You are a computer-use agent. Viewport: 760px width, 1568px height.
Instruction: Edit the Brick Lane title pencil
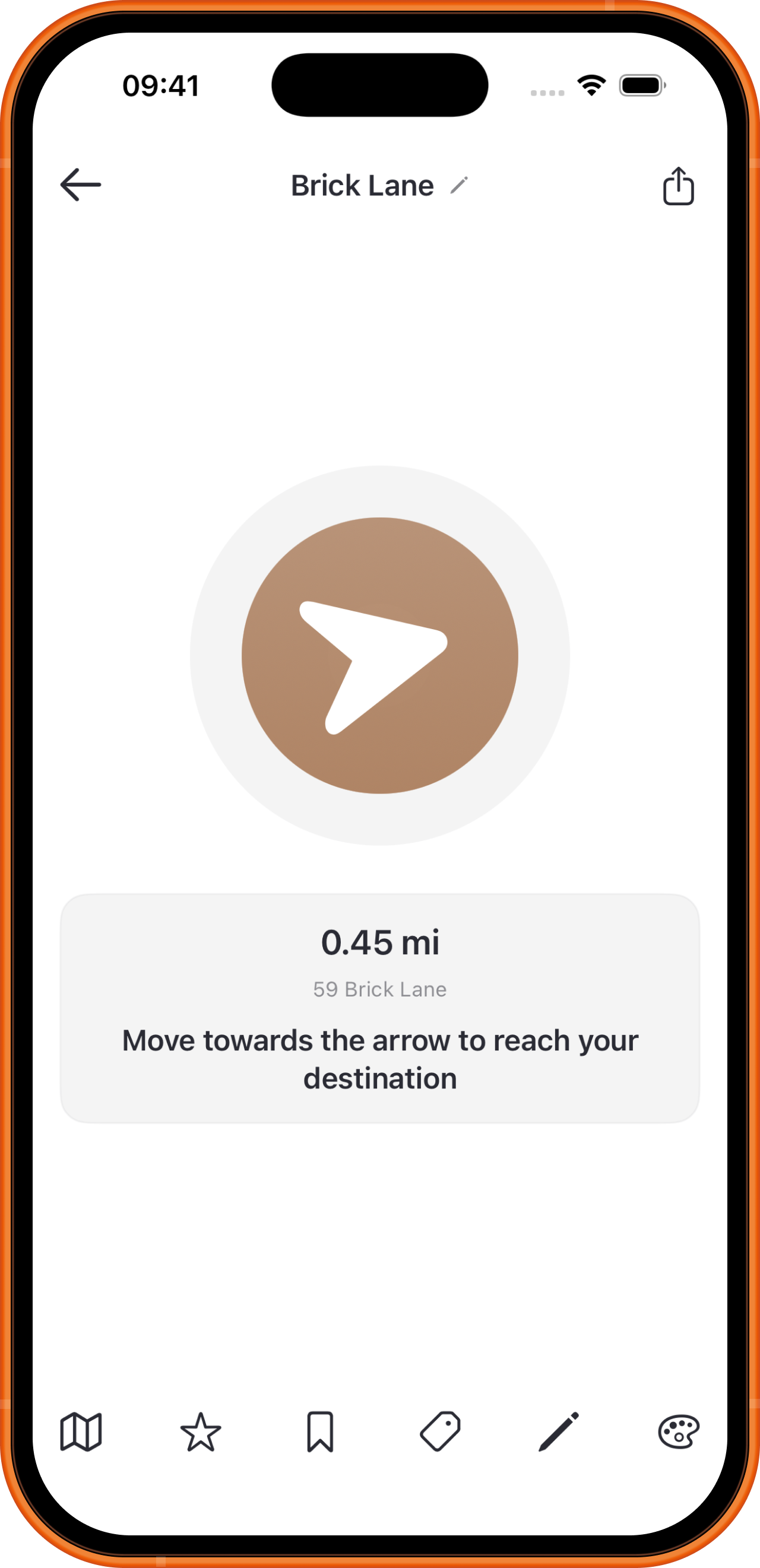coord(459,185)
